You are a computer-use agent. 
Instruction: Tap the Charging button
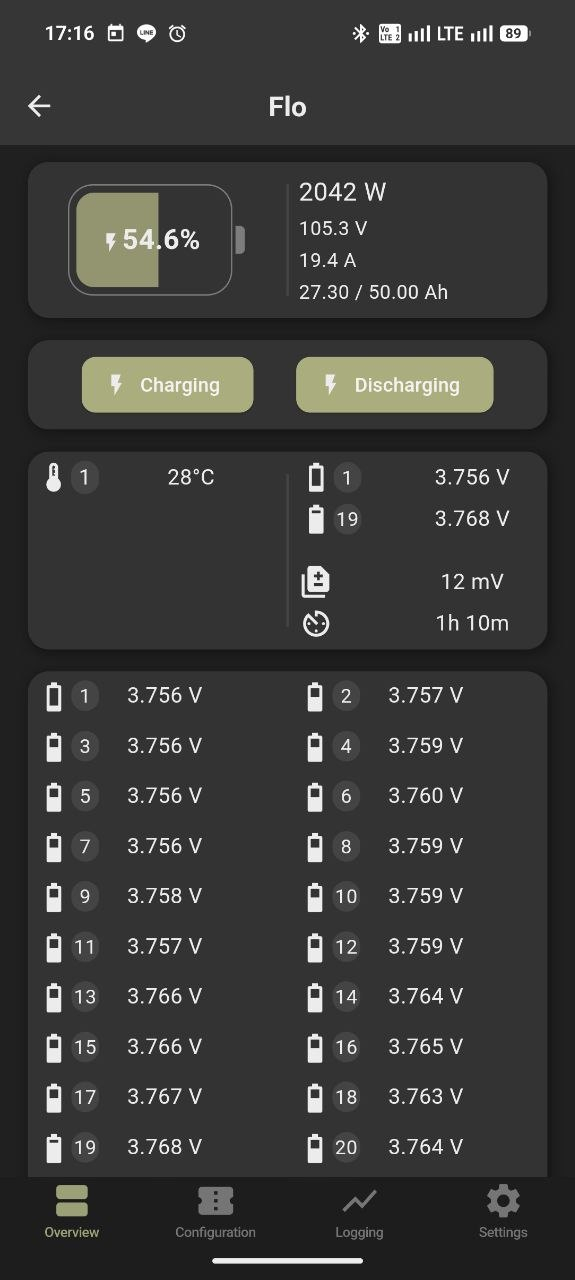168,385
